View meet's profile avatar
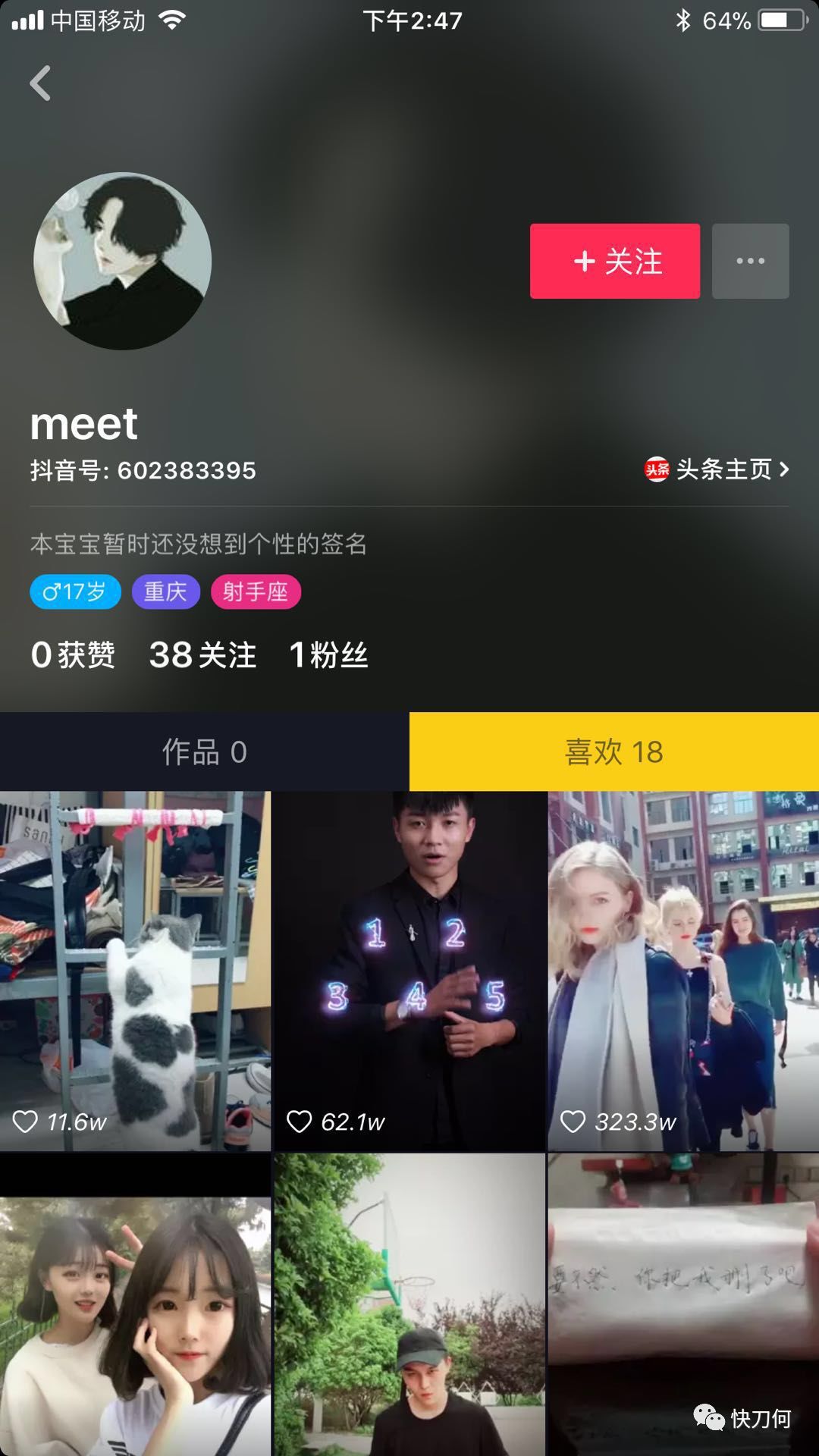This screenshot has width=819, height=1456. coord(122,261)
